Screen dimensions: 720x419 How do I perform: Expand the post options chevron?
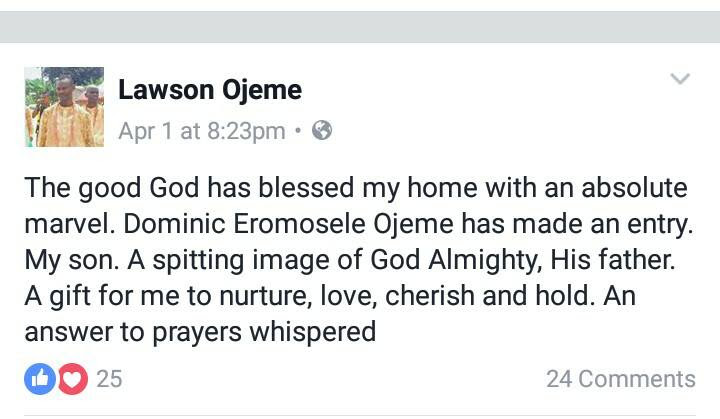pyautogui.click(x=680, y=79)
